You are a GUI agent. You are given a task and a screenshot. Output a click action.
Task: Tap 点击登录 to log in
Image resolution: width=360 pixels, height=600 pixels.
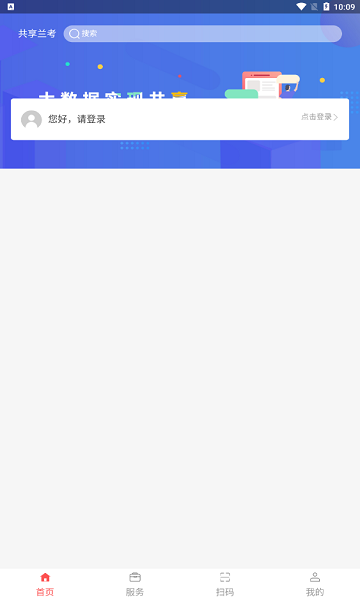(x=319, y=117)
